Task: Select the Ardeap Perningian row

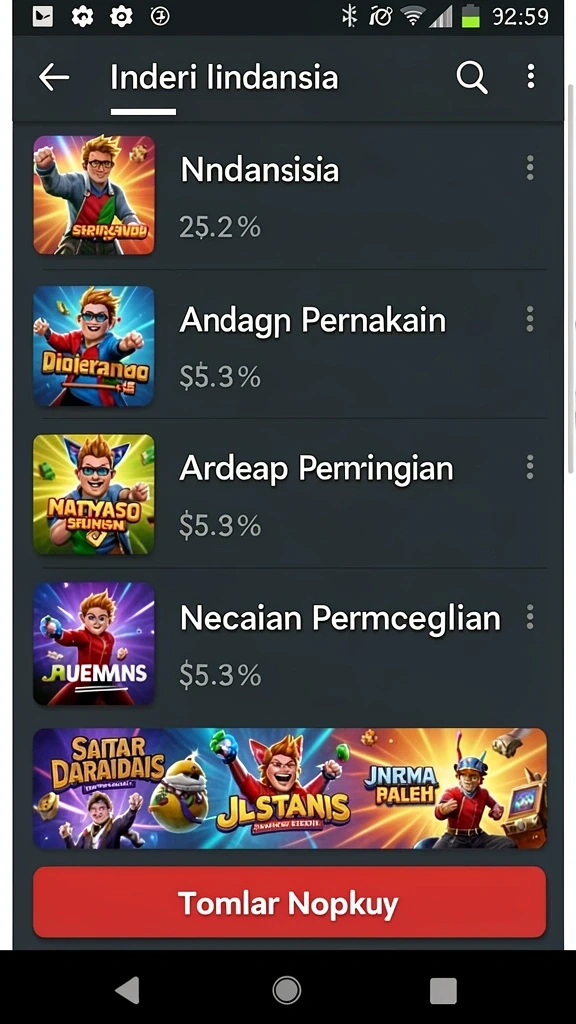Action: [289, 494]
